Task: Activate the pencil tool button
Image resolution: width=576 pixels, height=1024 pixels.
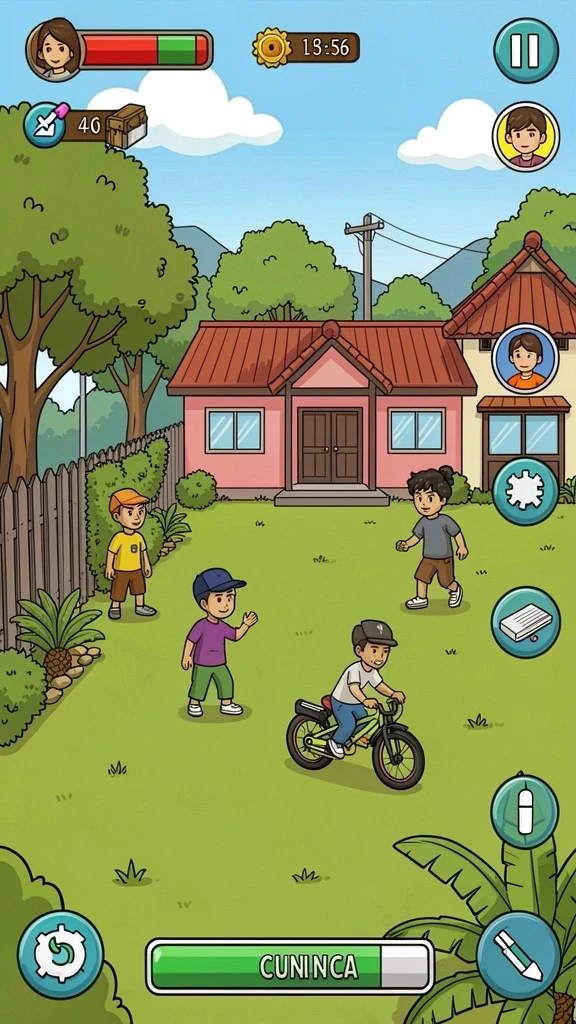Action: point(519,955)
